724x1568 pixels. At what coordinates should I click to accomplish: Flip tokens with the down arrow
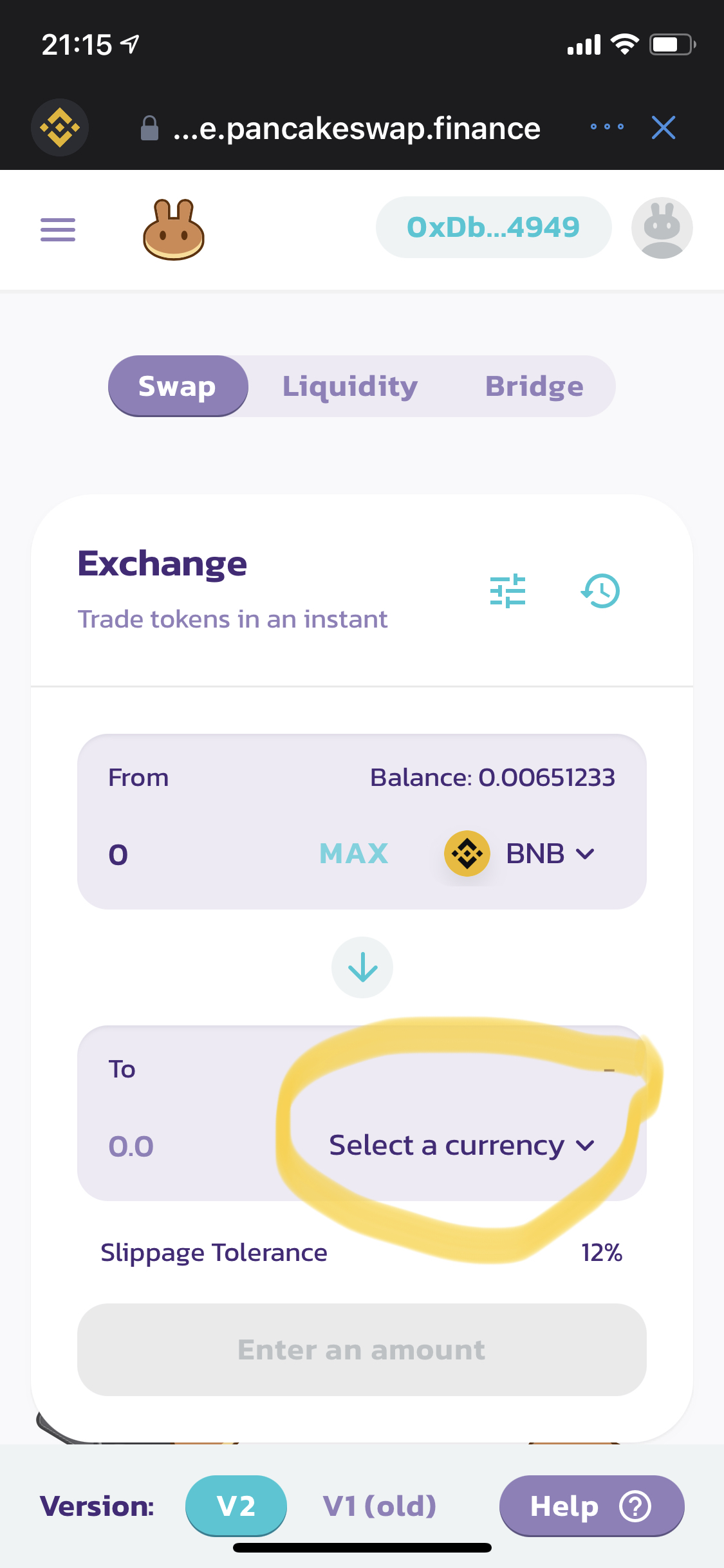(362, 967)
